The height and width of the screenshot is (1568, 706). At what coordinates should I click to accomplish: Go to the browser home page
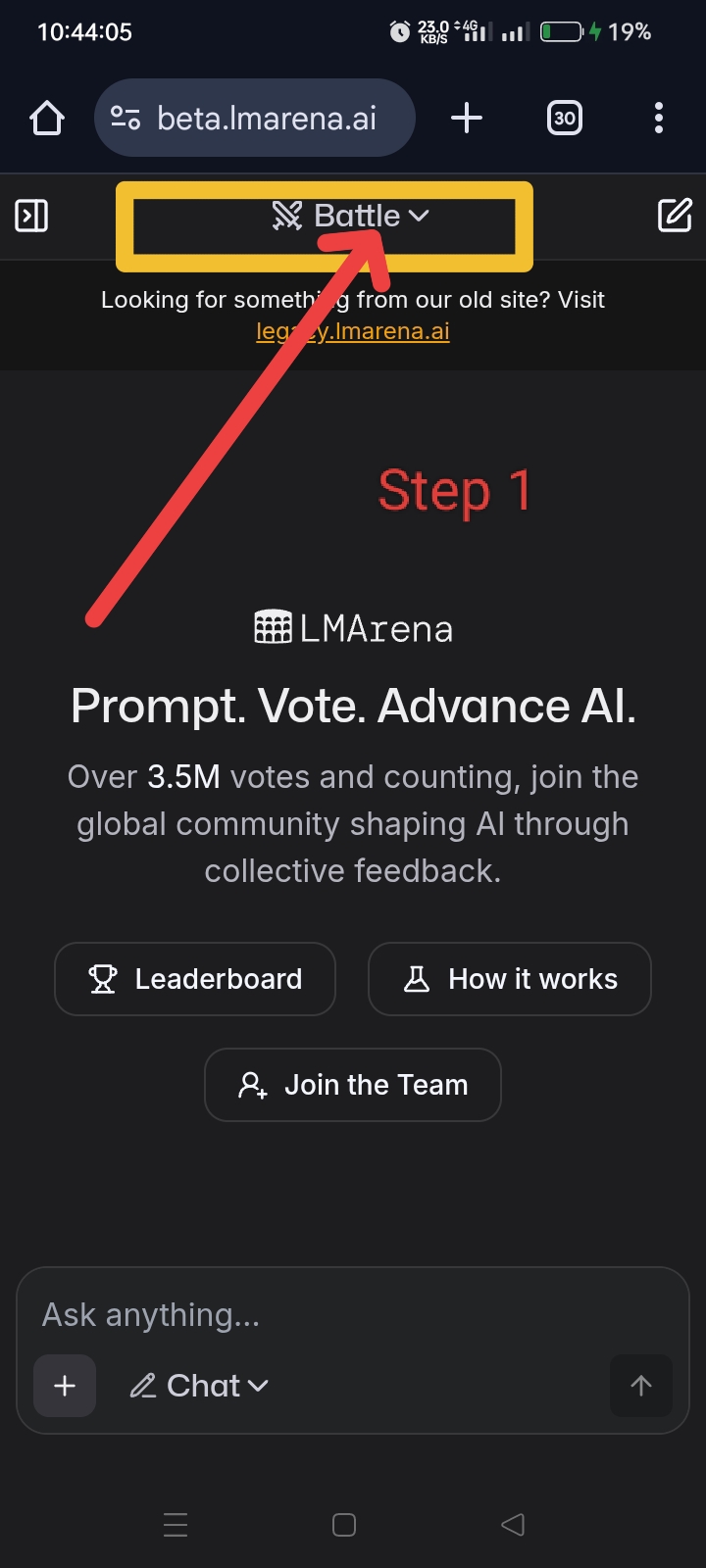pyautogui.click(x=47, y=119)
